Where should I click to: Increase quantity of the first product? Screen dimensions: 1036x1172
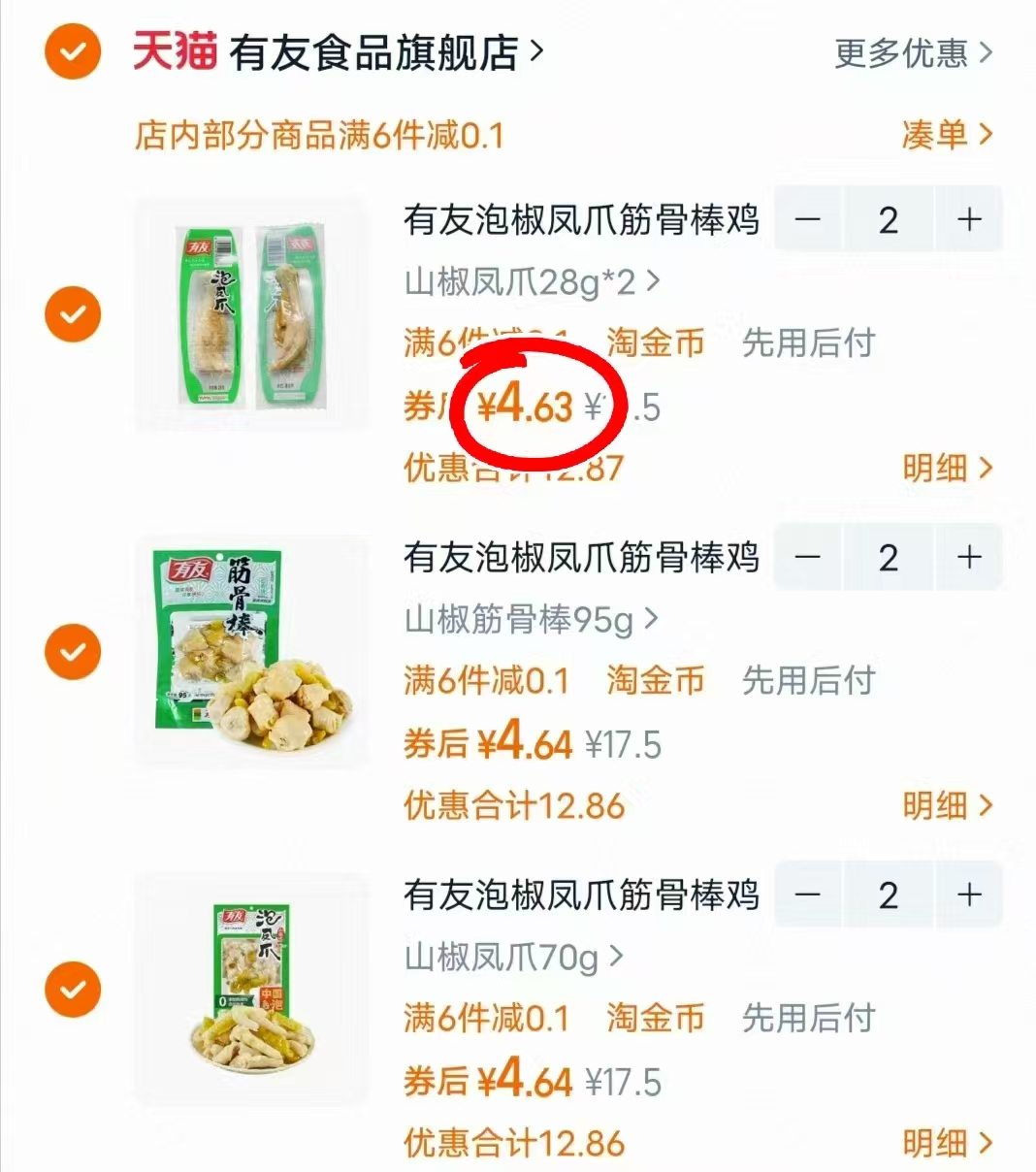tap(967, 220)
